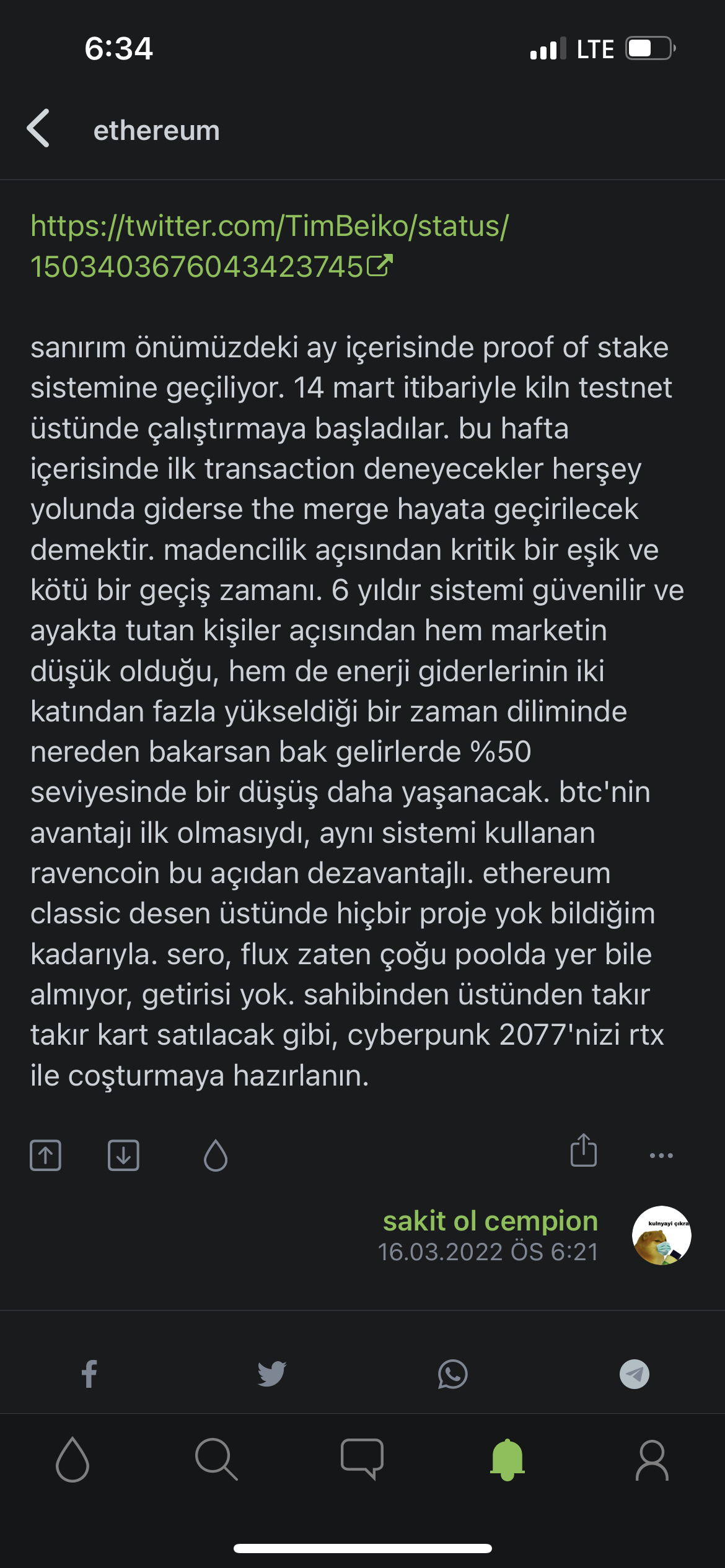This screenshot has height=1568, width=725.
Task: Share the entry on Facebook
Action: point(89,1374)
